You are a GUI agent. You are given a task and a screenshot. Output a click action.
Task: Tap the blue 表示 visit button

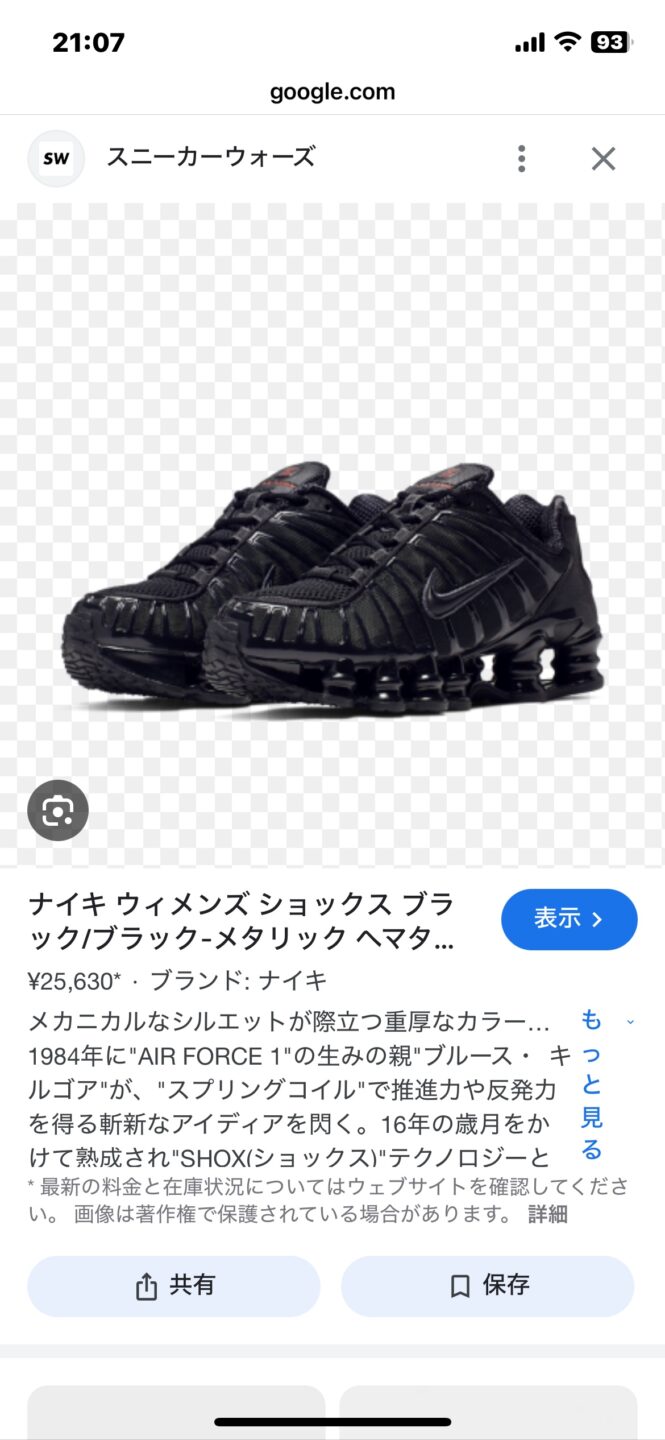pyautogui.click(x=569, y=919)
